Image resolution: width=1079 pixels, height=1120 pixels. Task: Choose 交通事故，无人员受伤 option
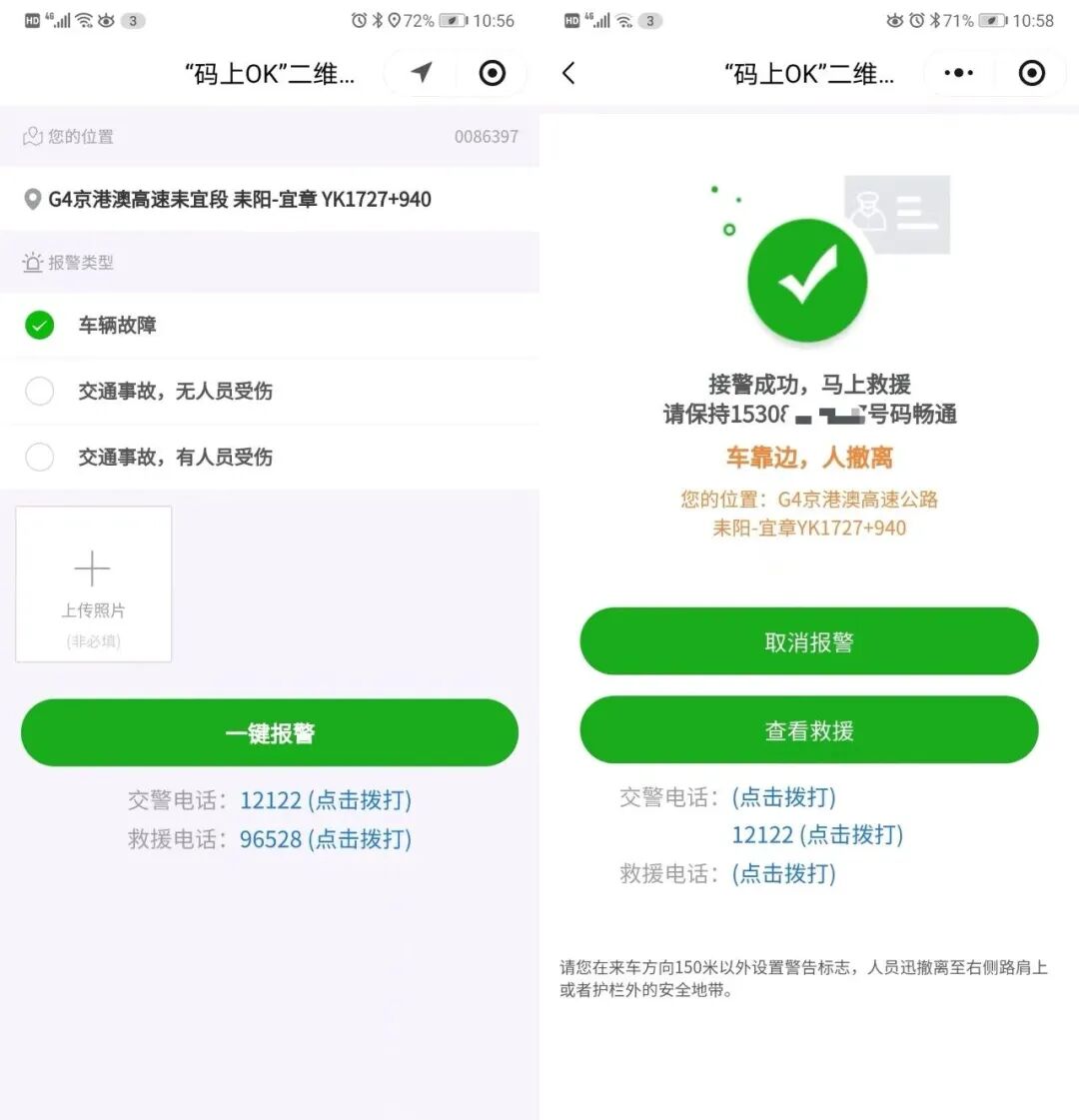click(40, 391)
